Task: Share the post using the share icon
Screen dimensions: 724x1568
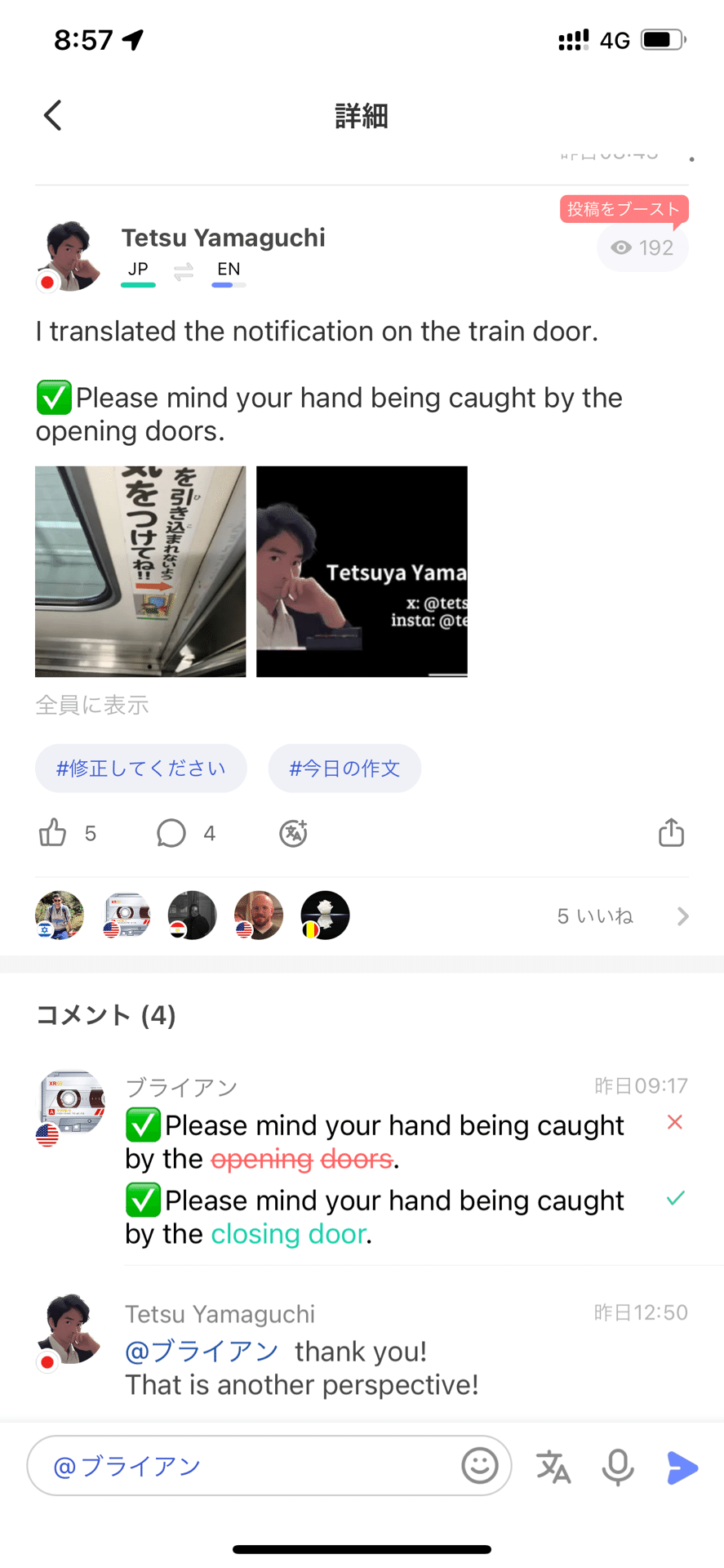Action: (670, 832)
